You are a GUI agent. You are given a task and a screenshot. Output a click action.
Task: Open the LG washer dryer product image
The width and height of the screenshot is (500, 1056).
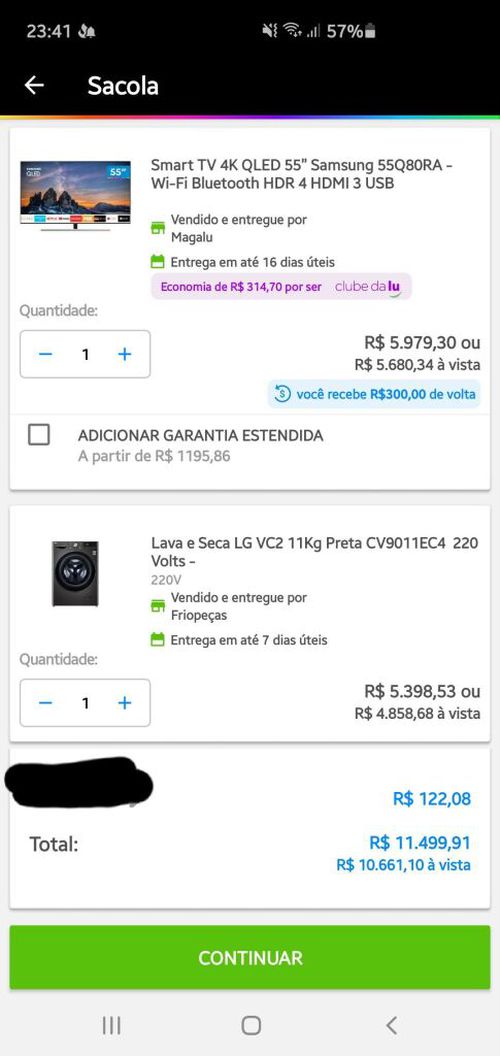coord(75,573)
